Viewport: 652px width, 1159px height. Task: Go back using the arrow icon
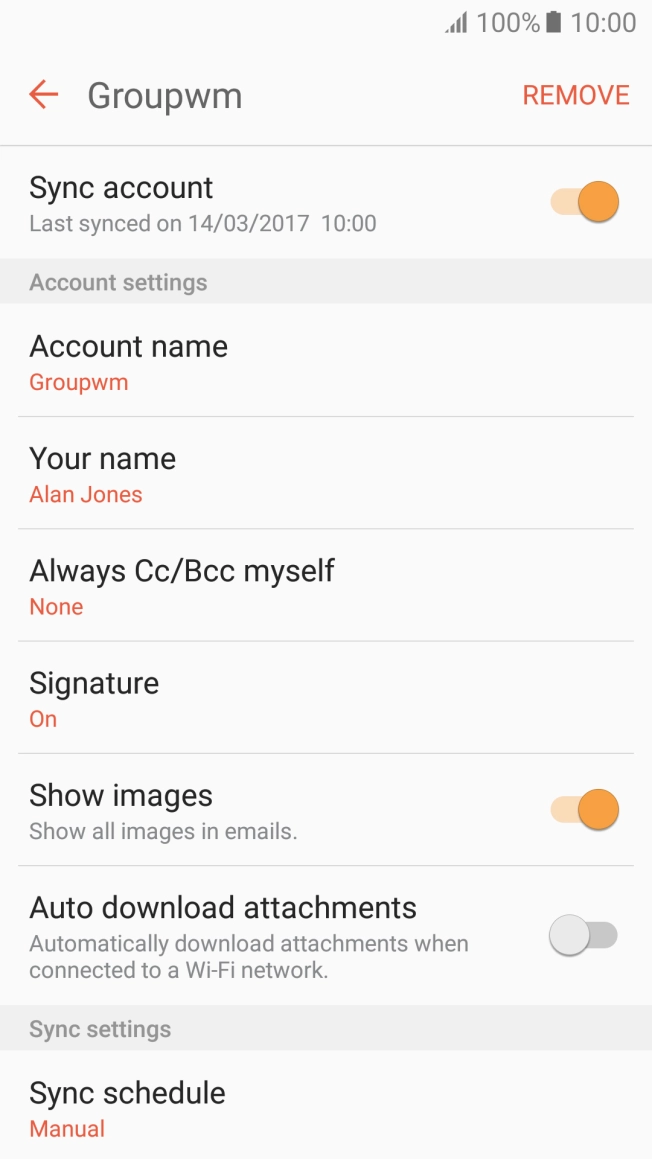(x=44, y=95)
